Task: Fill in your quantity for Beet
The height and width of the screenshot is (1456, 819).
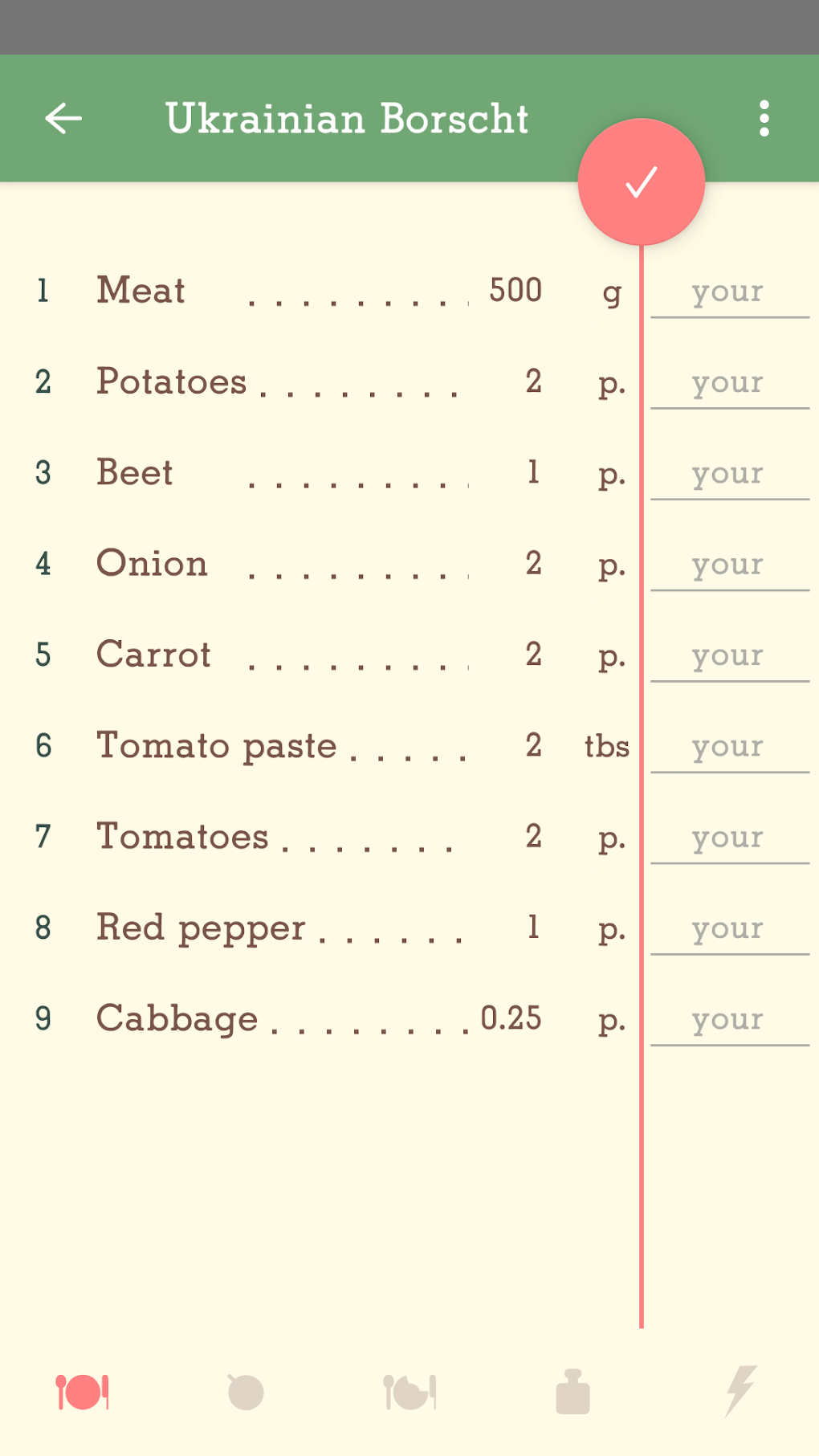Action: (729, 474)
